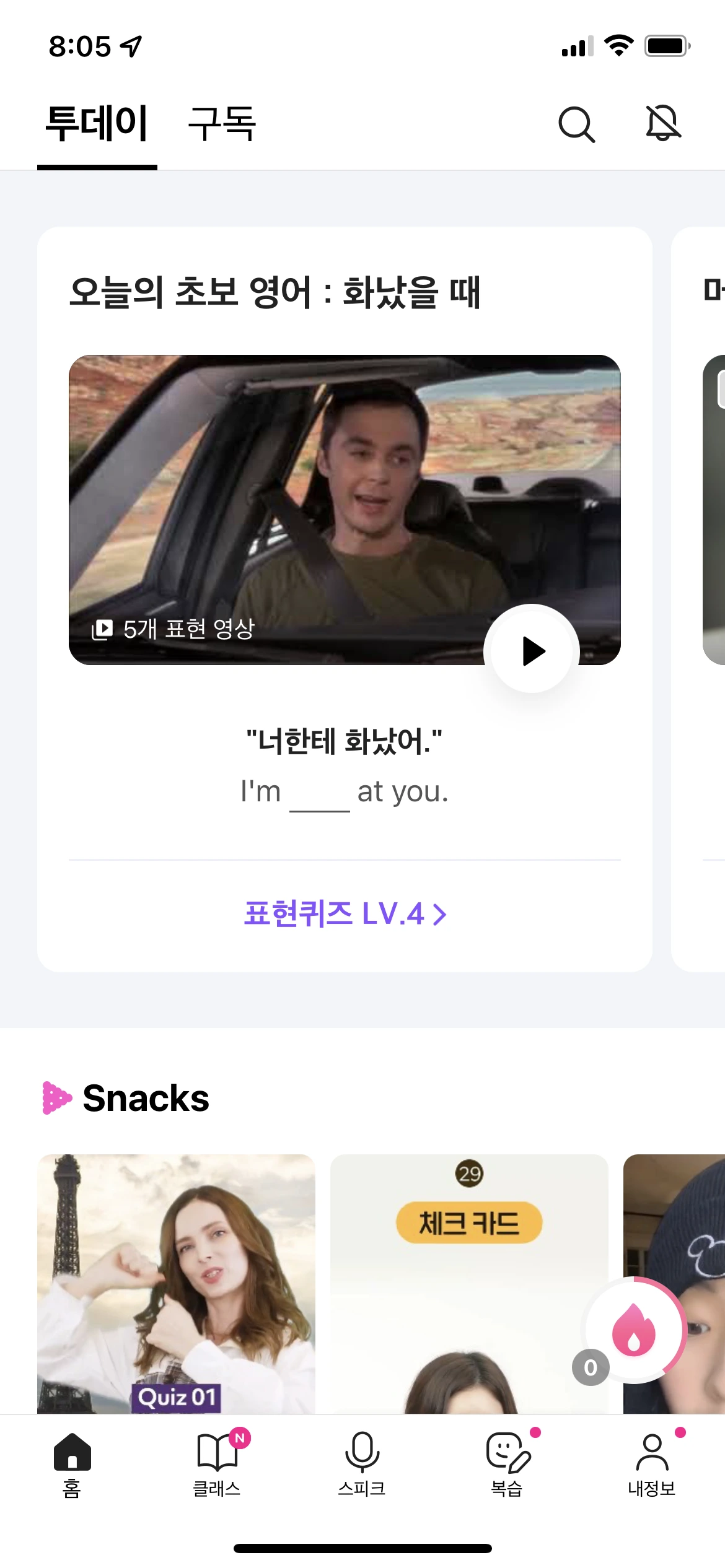Switch to the 구독 tab
This screenshot has width=725, height=1568.
[x=222, y=124]
